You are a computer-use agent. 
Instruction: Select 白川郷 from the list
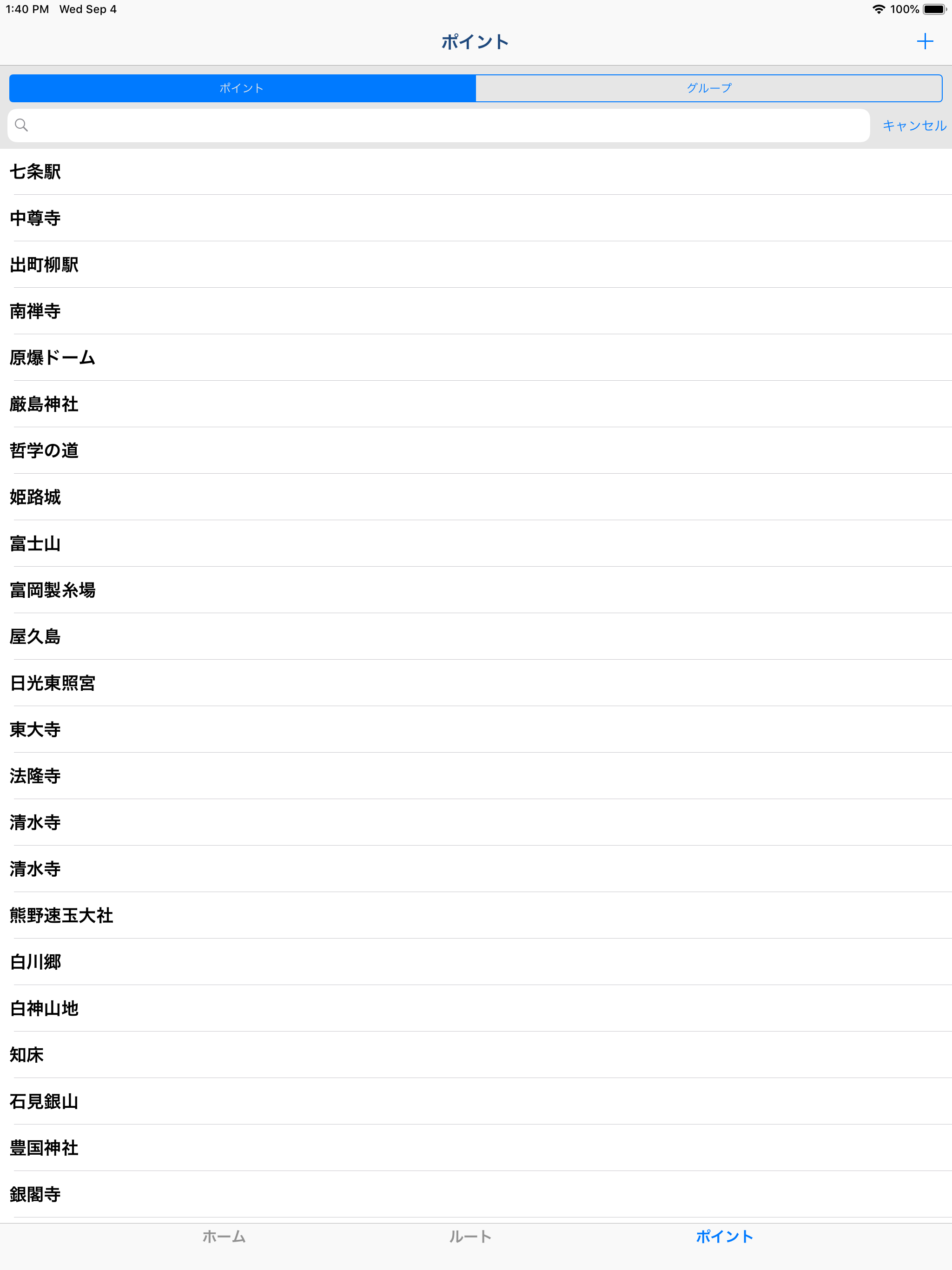point(230,962)
